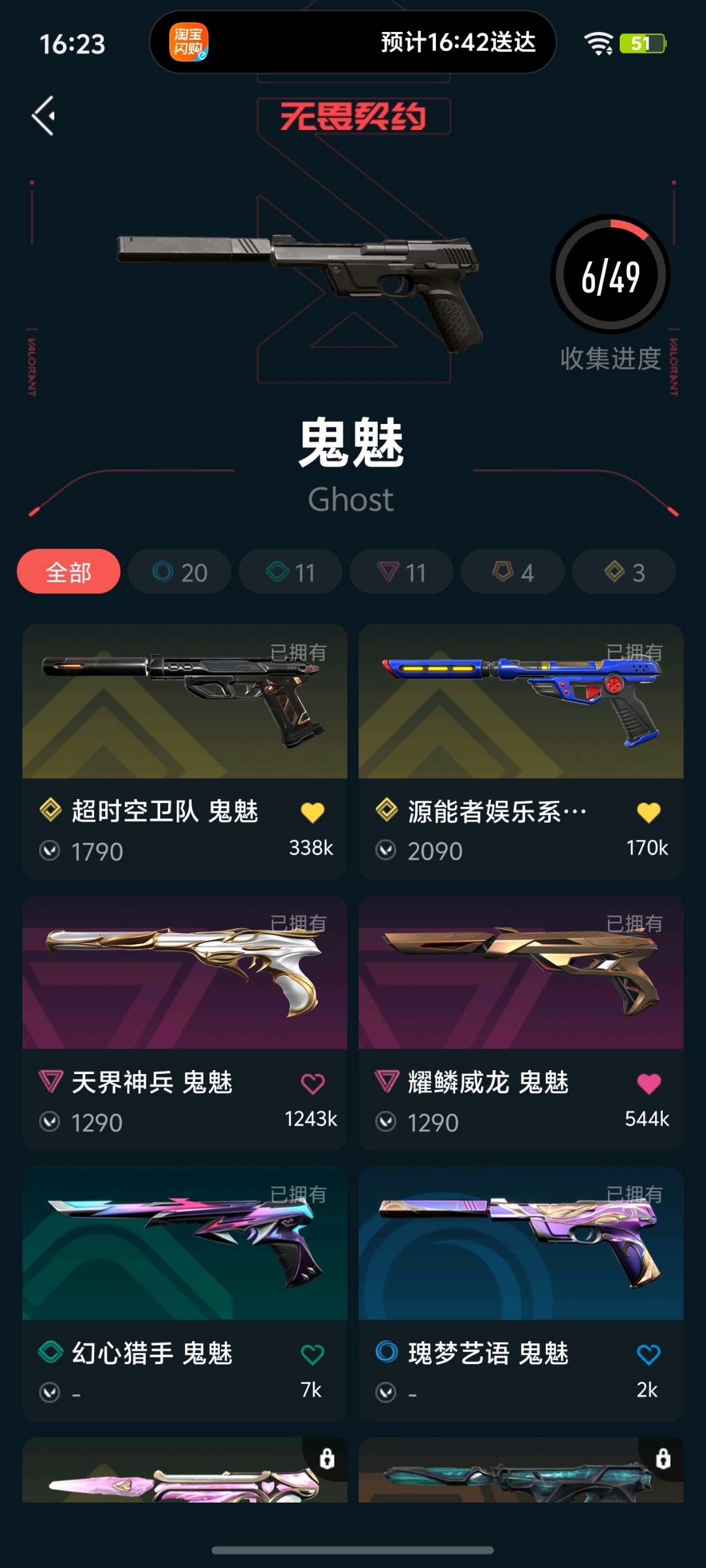Show the green tier chip with 11 skins
Image resolution: width=706 pixels, height=1568 pixels.
[290, 572]
